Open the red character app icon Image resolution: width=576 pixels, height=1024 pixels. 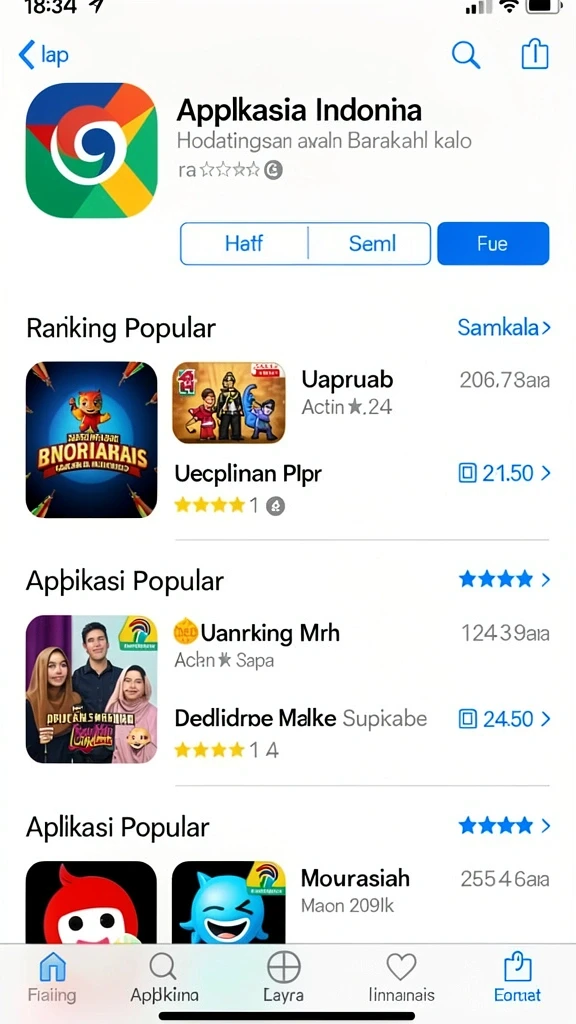click(x=91, y=902)
